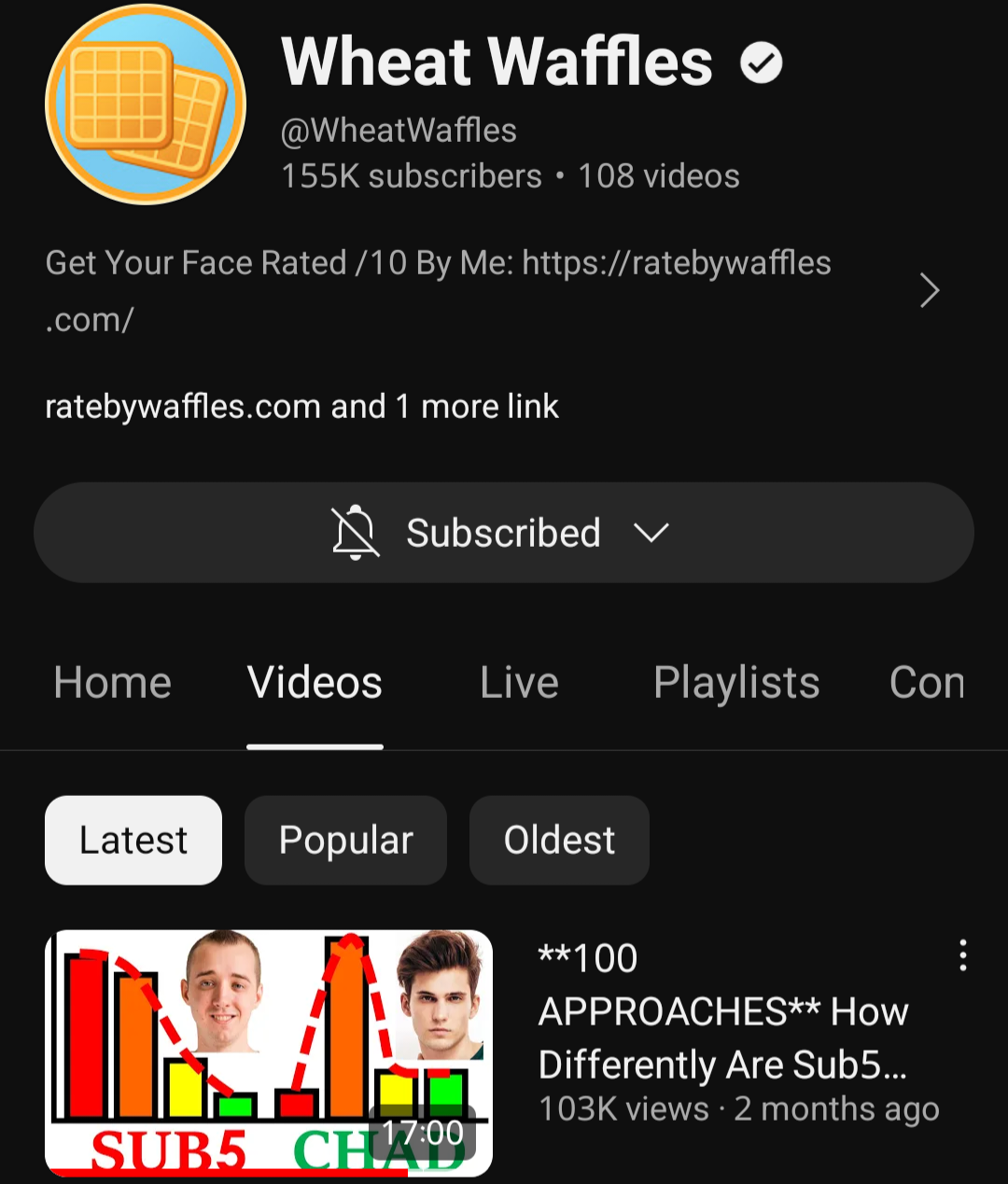Enable the Popular filter
1008x1184 pixels.
tap(345, 840)
